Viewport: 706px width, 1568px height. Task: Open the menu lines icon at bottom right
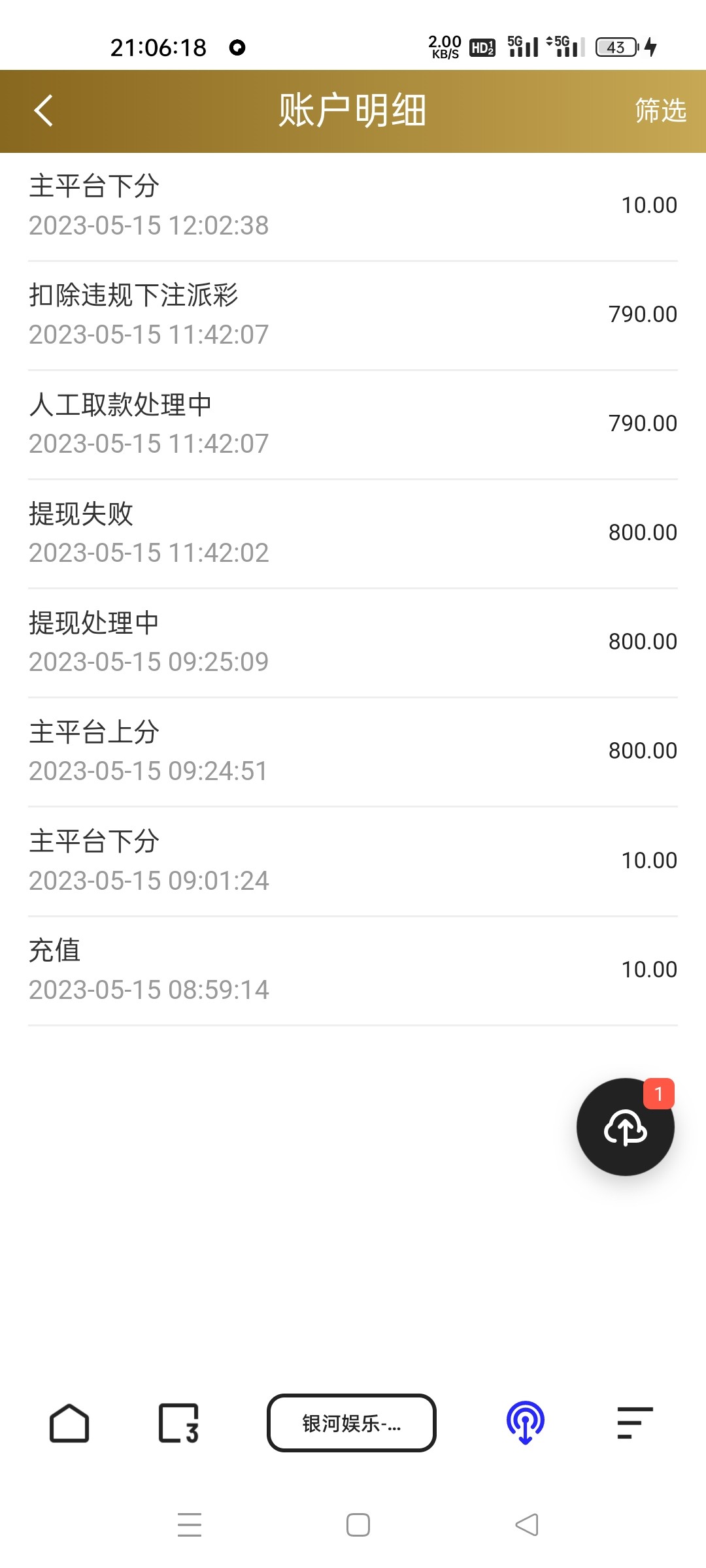coord(631,1423)
